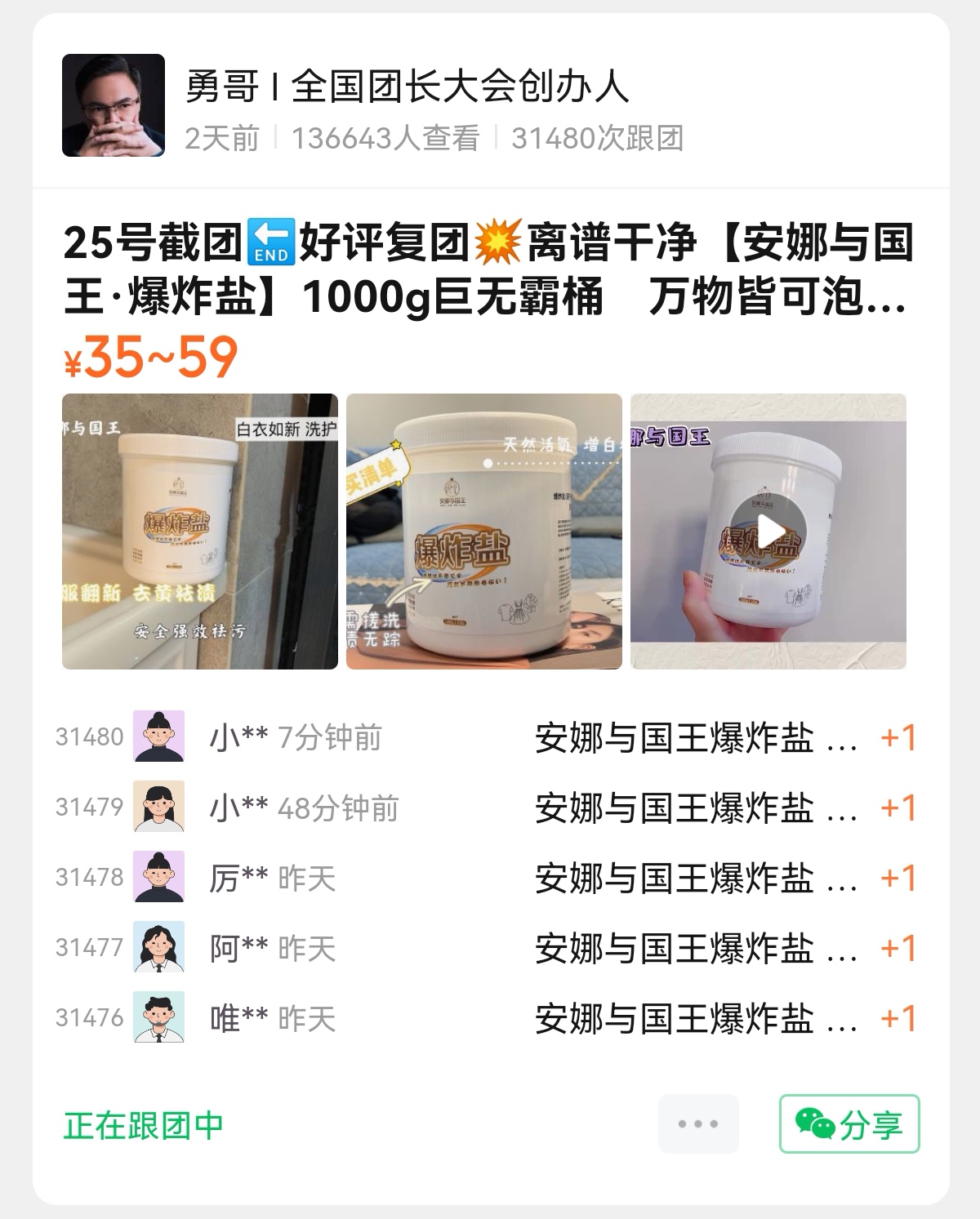This screenshot has width=980, height=1219.
Task: Open the three-dot more options button
Action: [x=698, y=1123]
